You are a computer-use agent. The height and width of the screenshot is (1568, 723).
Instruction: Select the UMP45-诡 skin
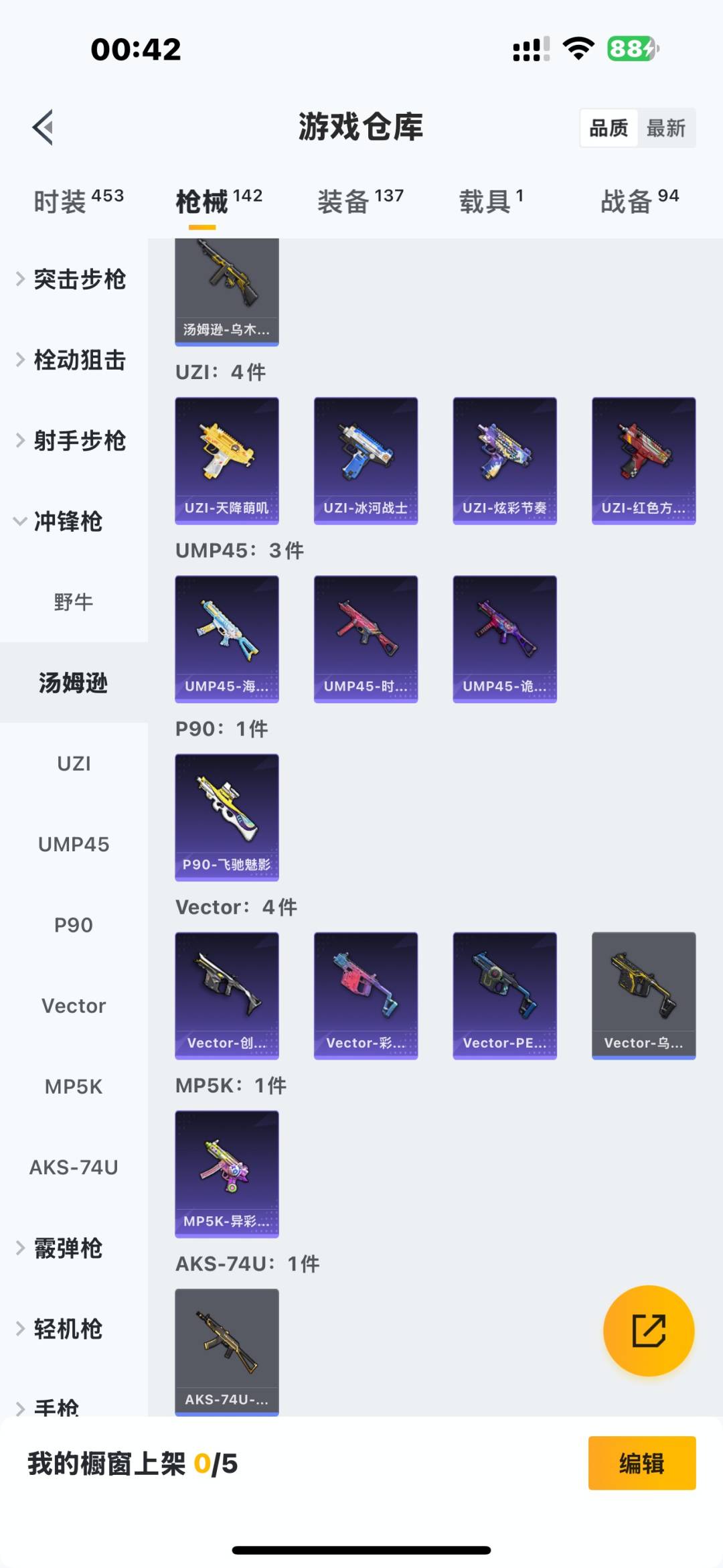505,638
